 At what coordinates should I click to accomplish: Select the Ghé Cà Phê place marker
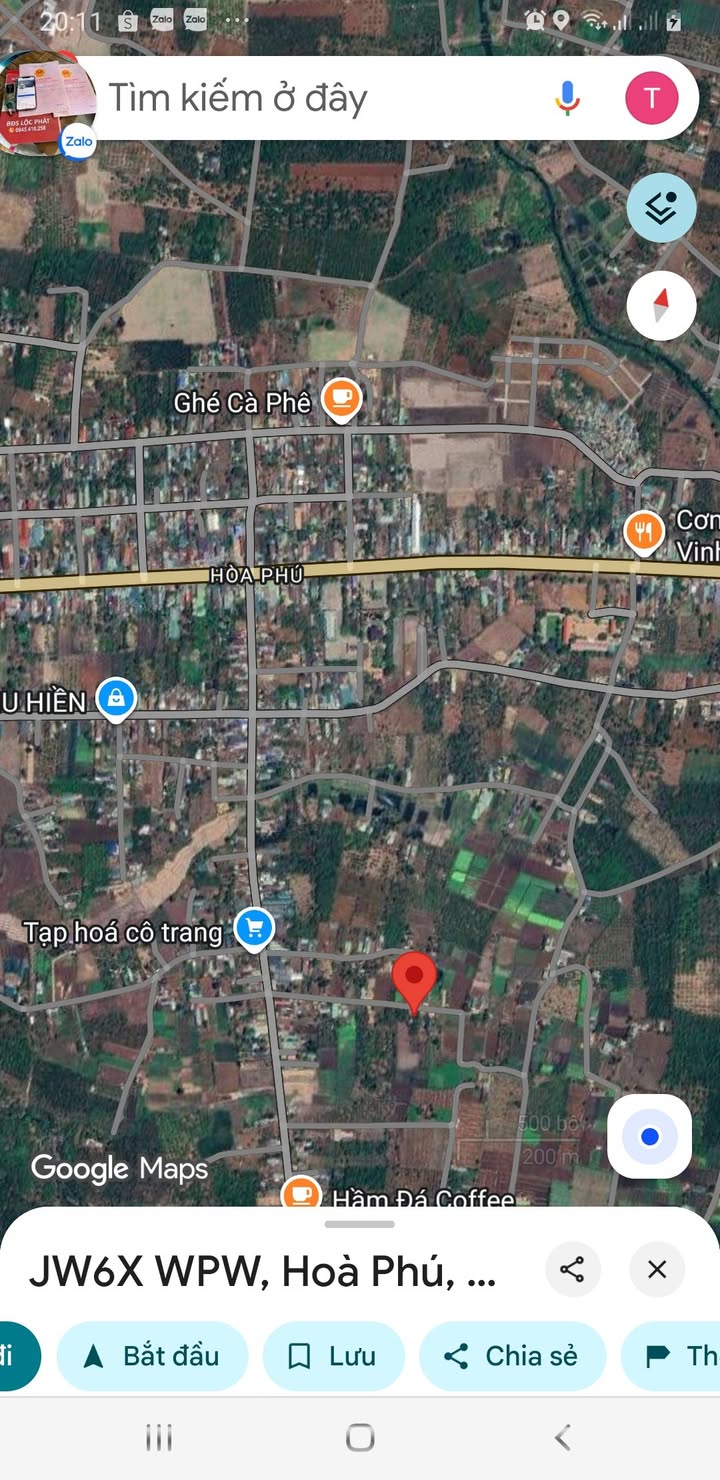point(342,400)
